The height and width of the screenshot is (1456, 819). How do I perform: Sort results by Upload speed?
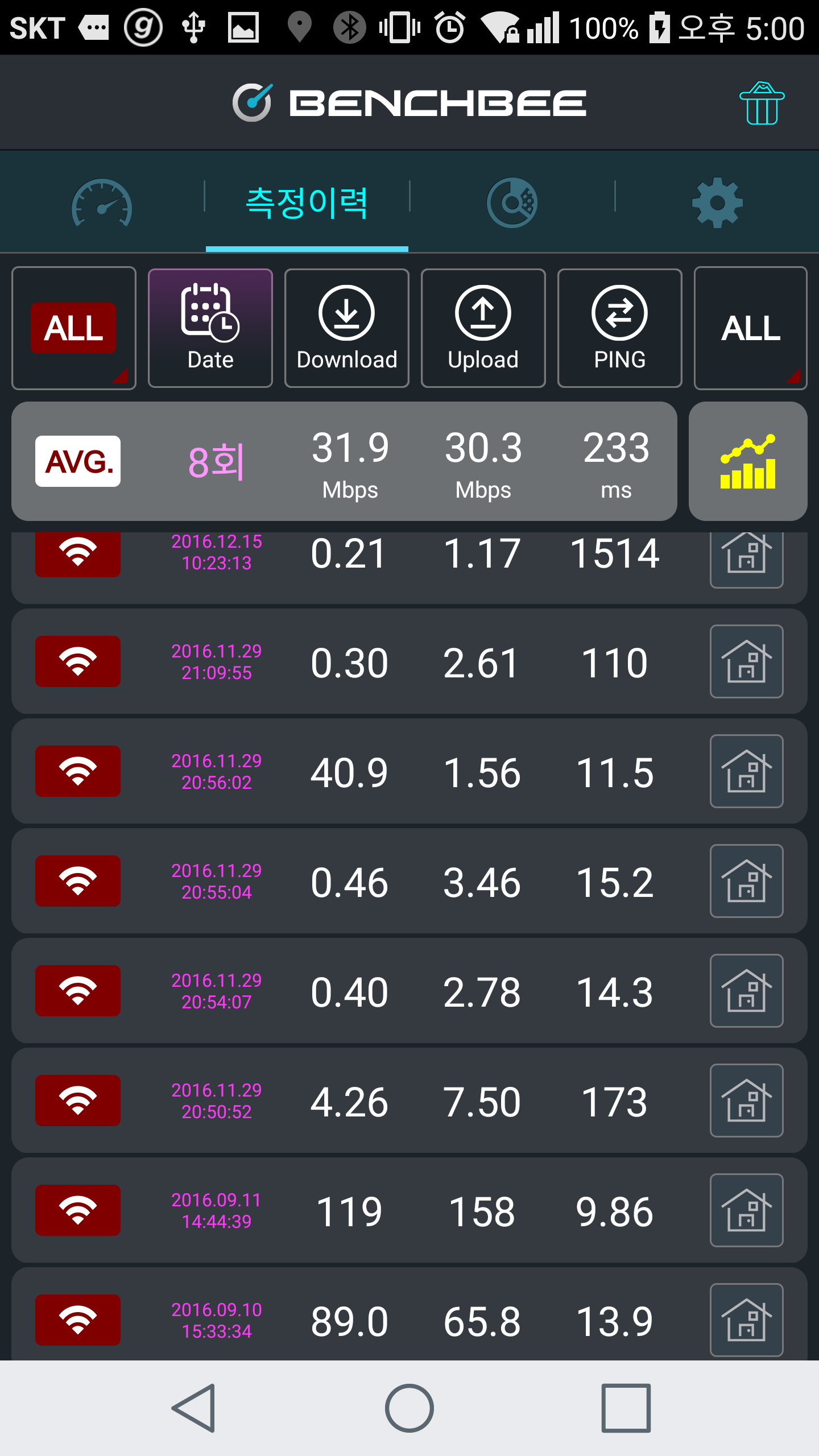483,328
